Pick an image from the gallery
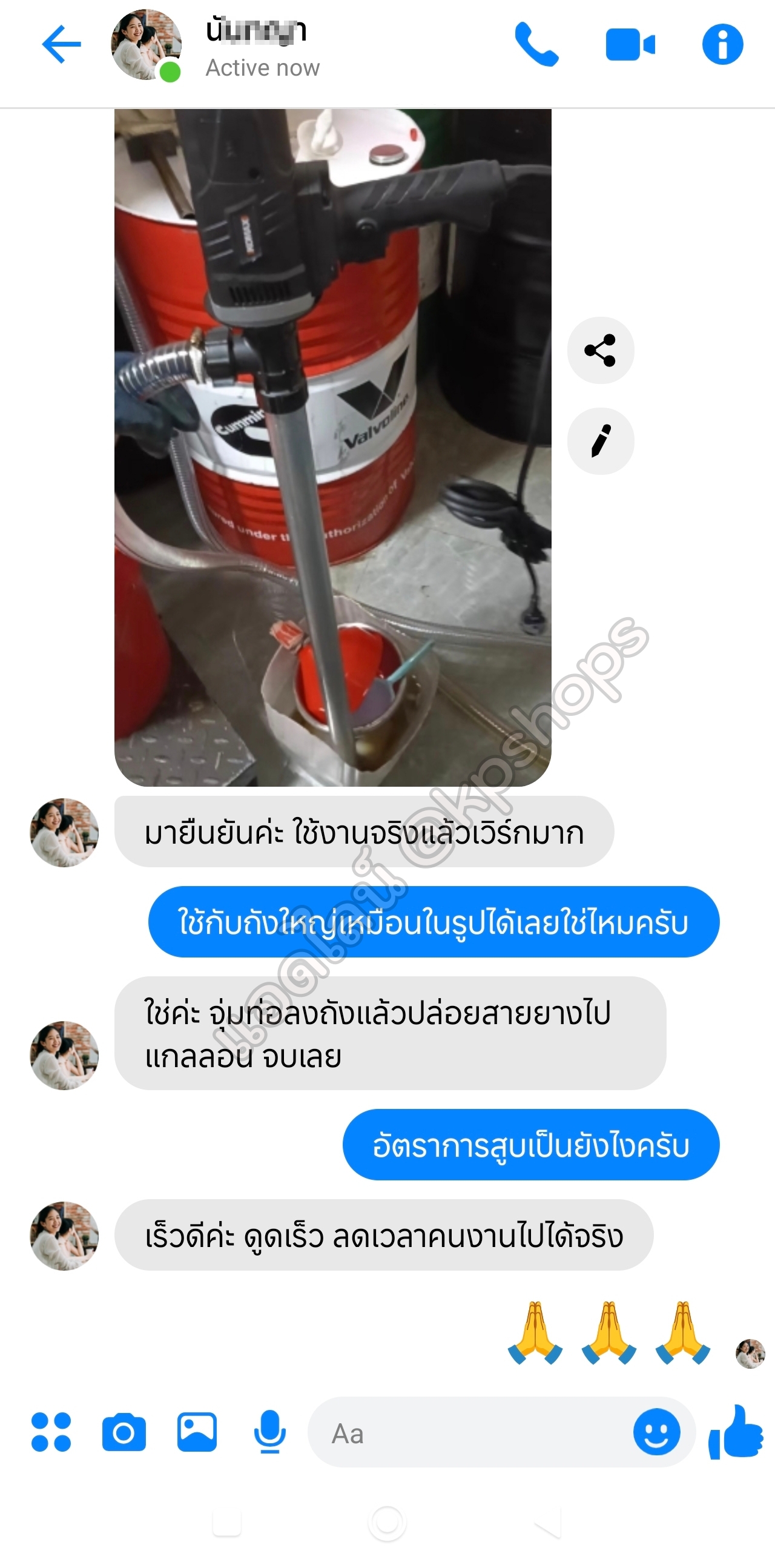The image size is (775, 1568). tap(197, 1432)
